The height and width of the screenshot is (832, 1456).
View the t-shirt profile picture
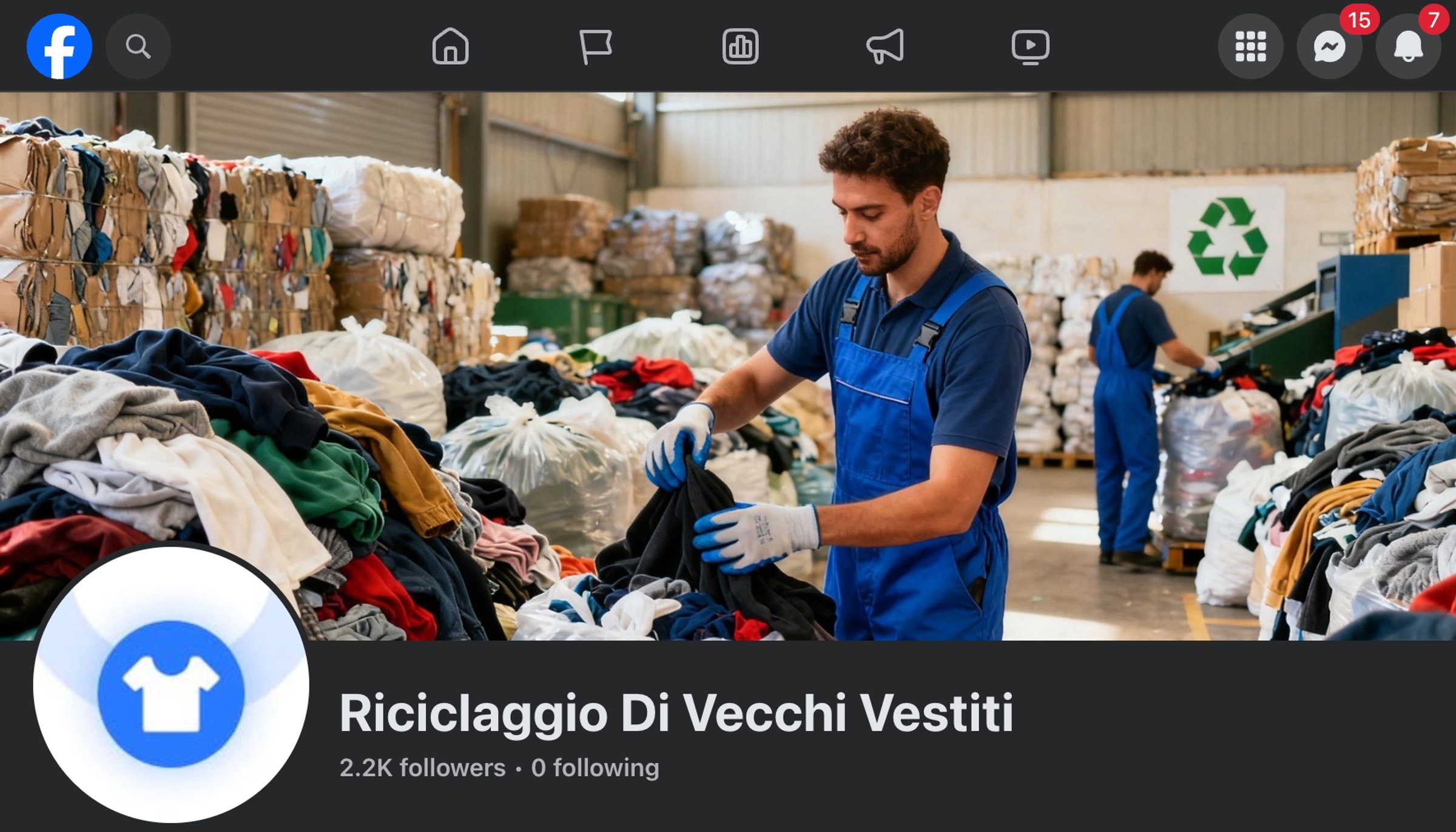(x=171, y=686)
